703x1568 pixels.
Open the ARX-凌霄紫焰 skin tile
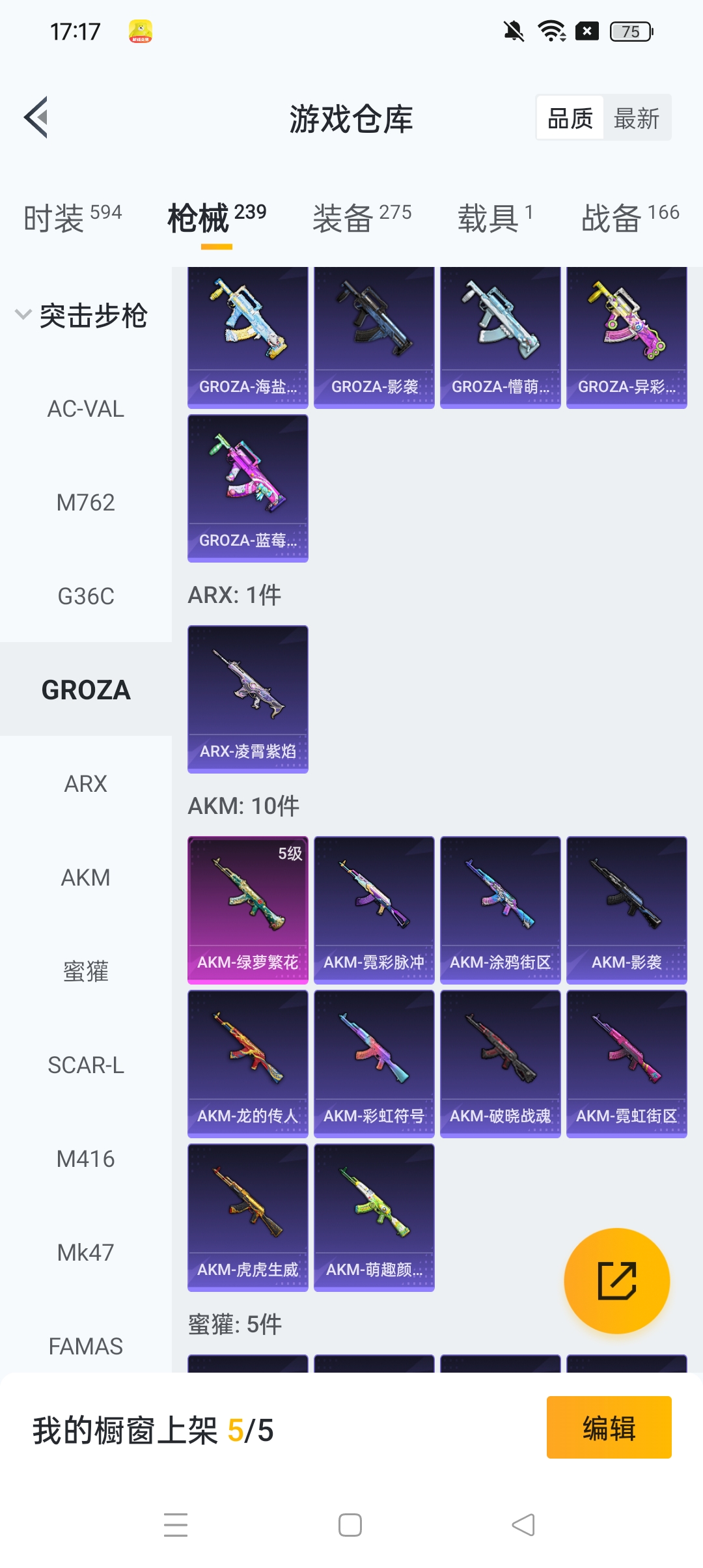point(248,699)
